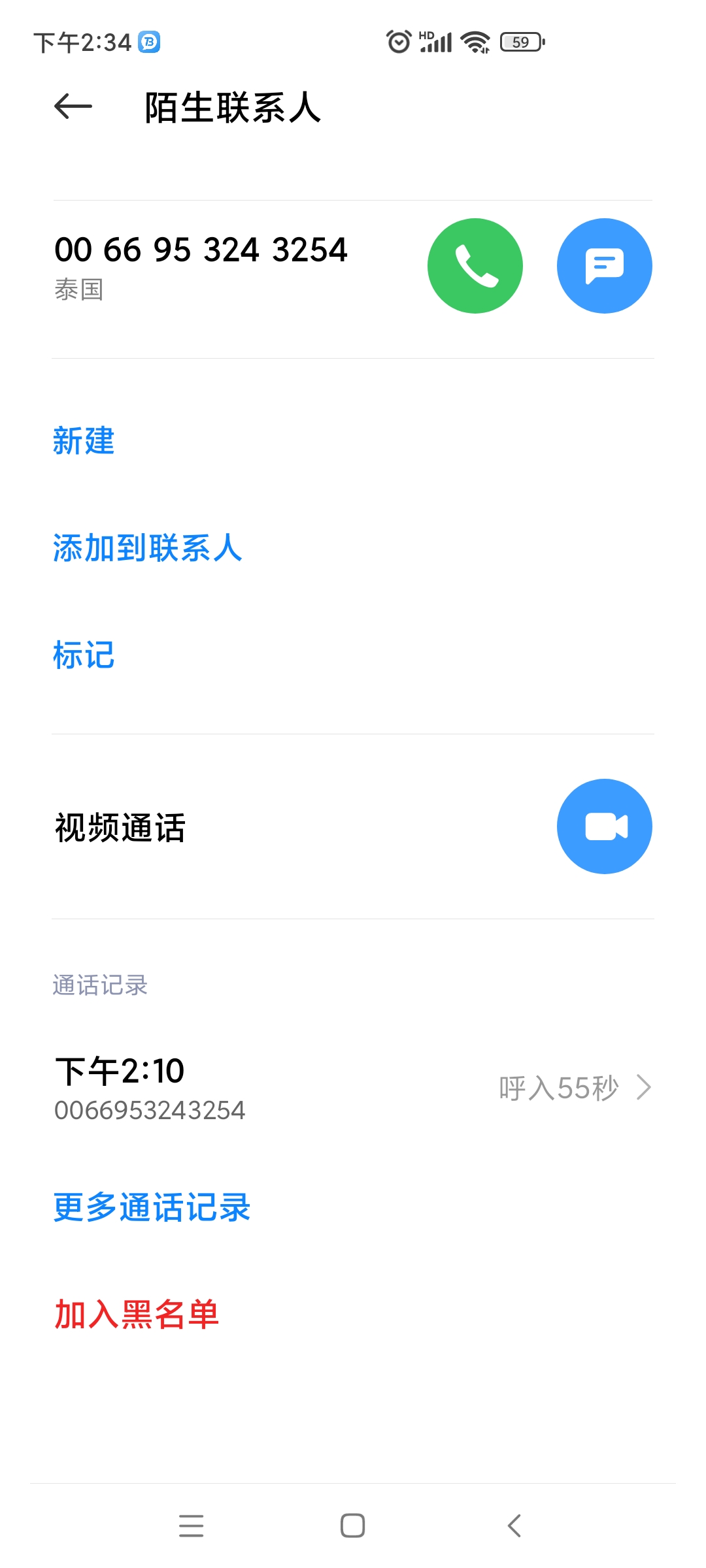Call the Thailand number via green phone button

475,266
